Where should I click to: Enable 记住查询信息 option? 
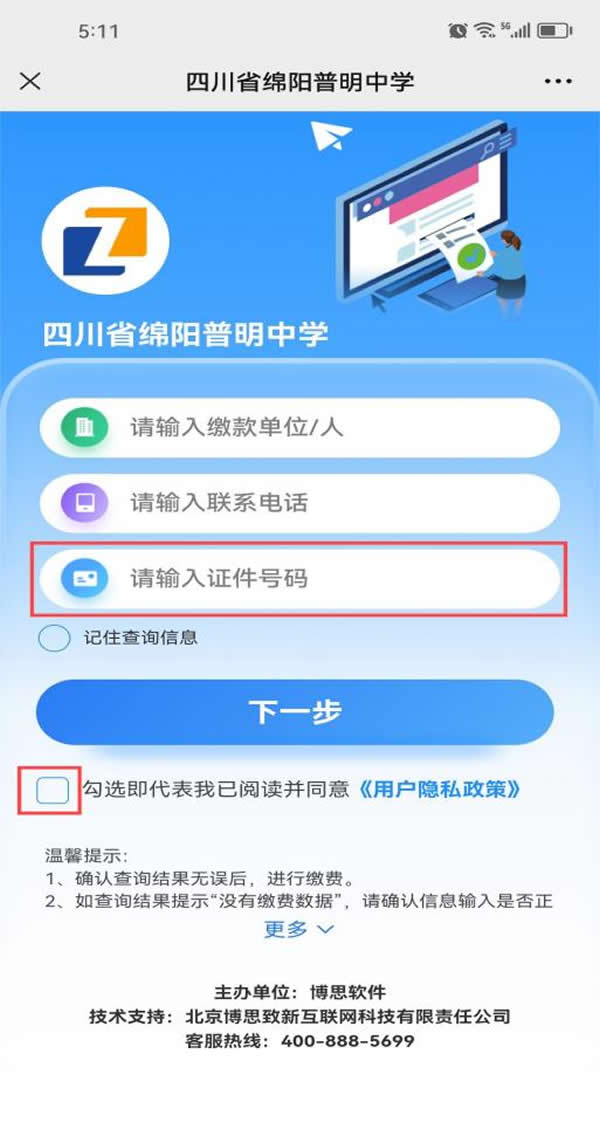point(54,638)
